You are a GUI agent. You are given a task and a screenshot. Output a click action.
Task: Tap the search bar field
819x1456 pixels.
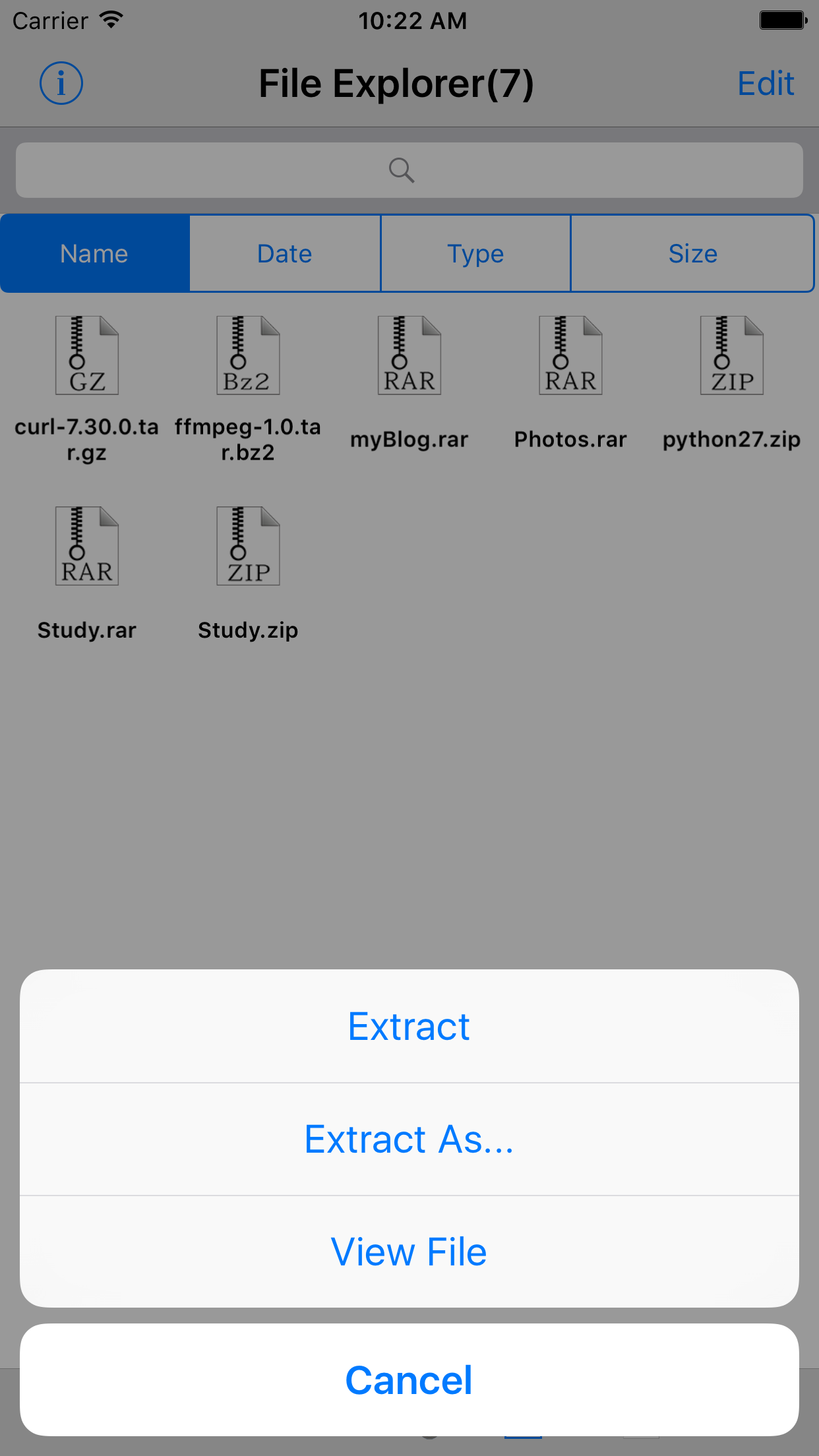[x=409, y=169]
